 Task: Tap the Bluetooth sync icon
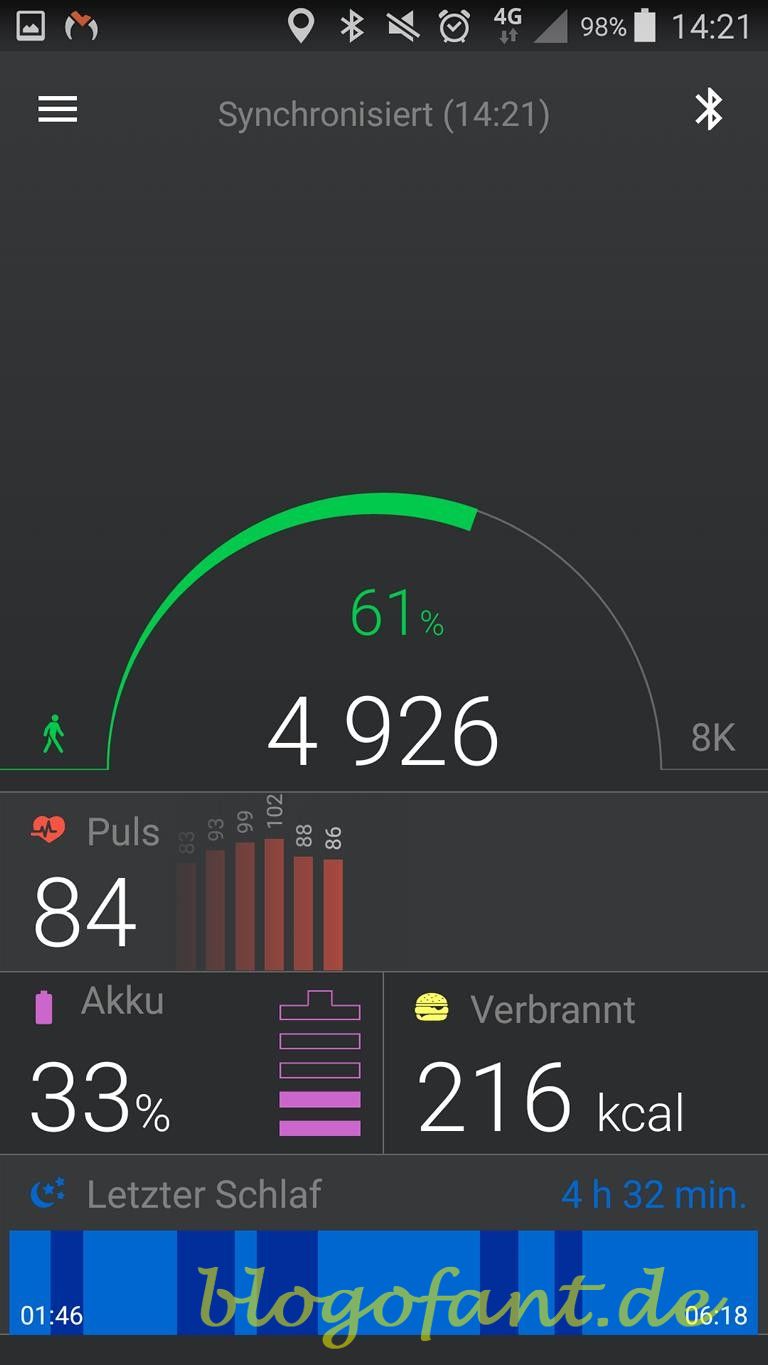coord(708,110)
